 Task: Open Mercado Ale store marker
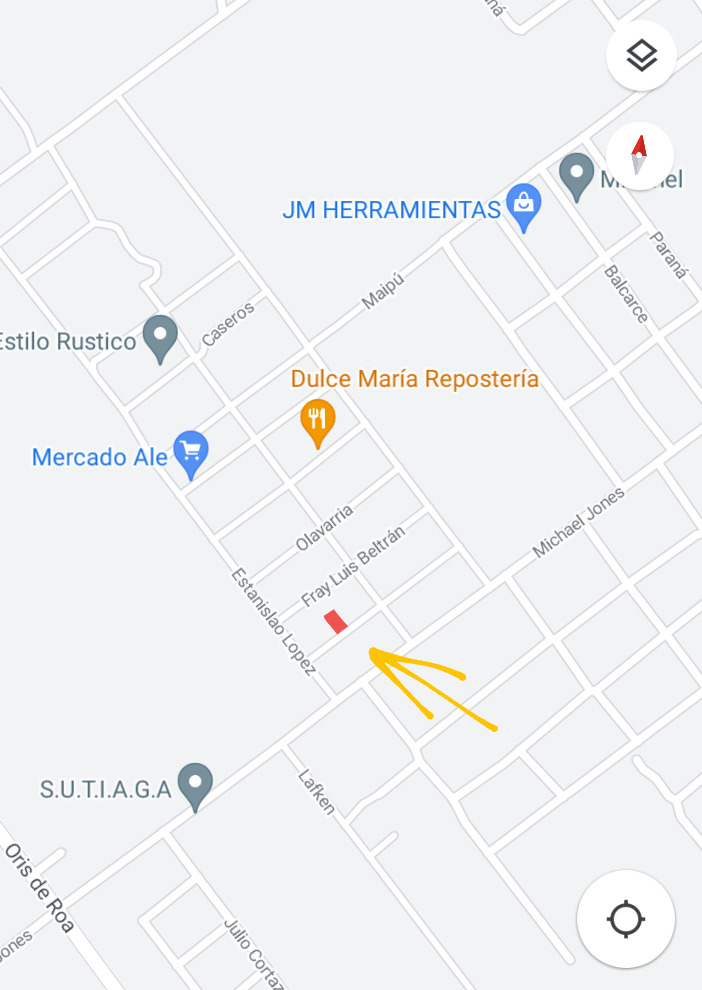tap(190, 452)
